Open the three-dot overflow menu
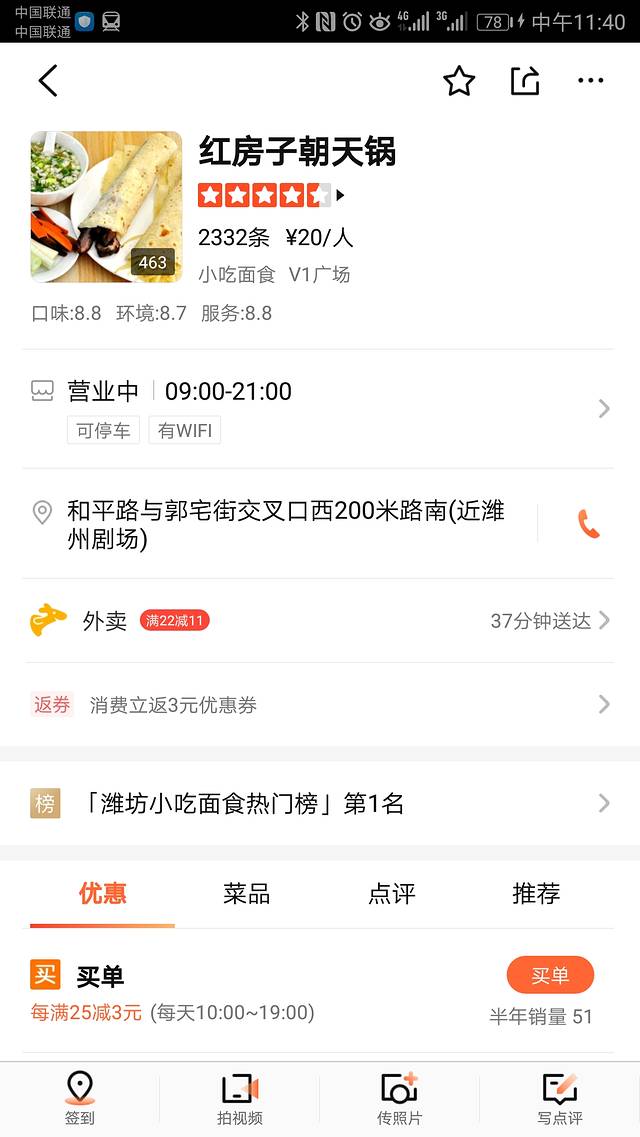This screenshot has height=1137, width=640. pyautogui.click(x=591, y=81)
